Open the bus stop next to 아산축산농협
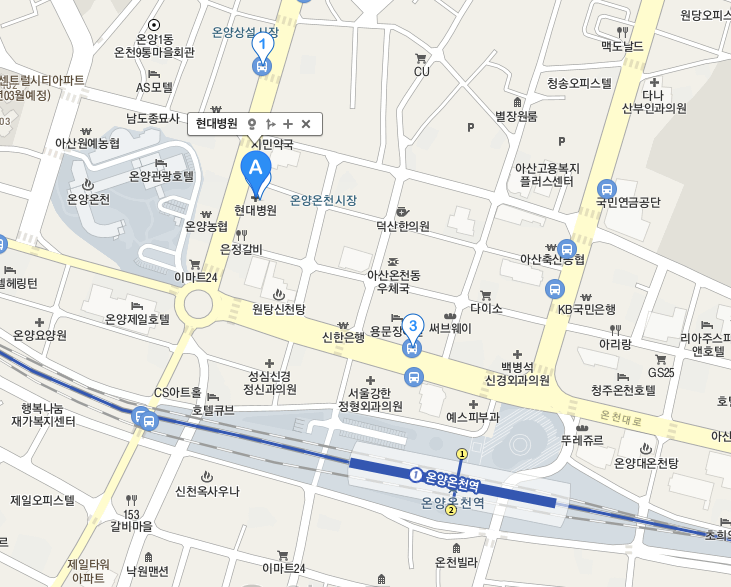The image size is (731, 587). (566, 249)
